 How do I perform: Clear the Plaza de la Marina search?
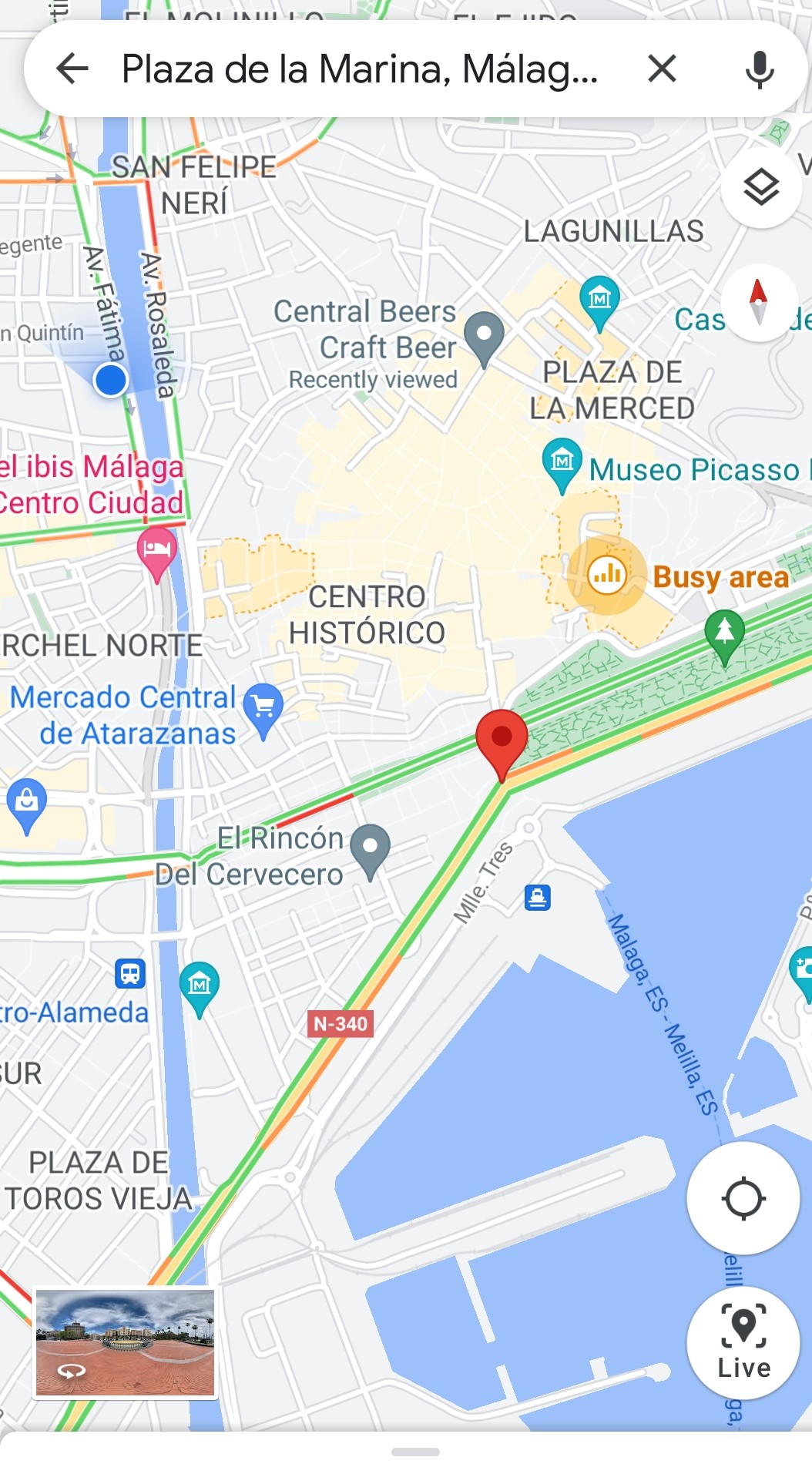point(662,69)
